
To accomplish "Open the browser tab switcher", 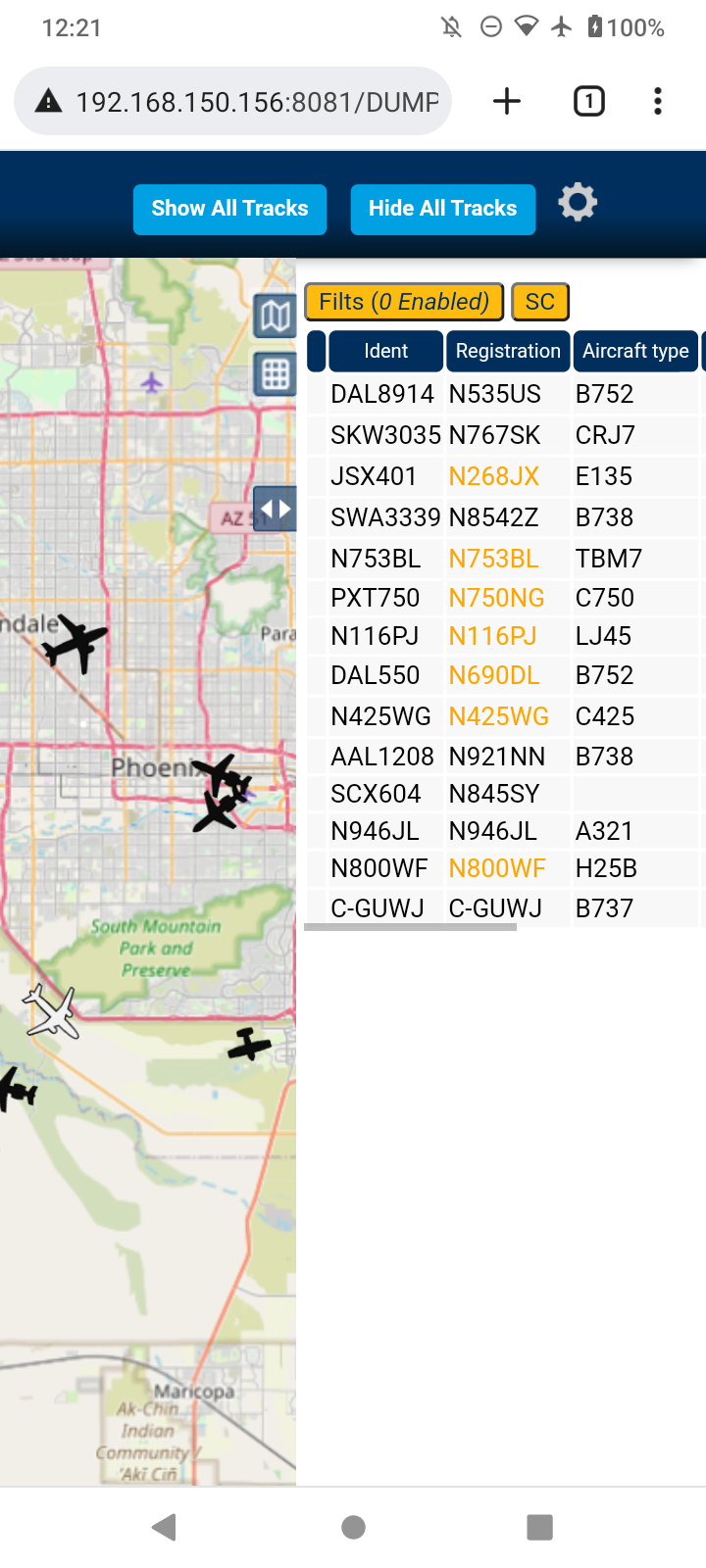I will click(588, 101).
